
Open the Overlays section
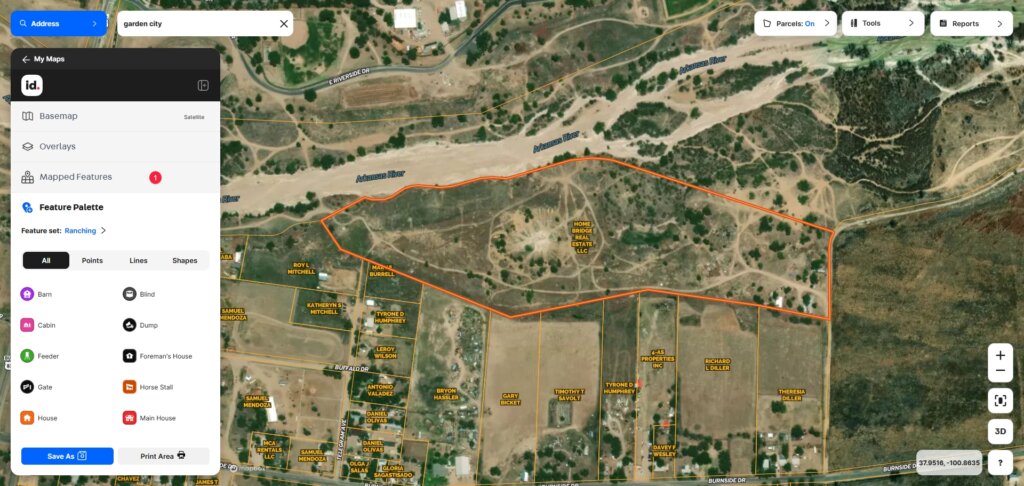point(114,146)
